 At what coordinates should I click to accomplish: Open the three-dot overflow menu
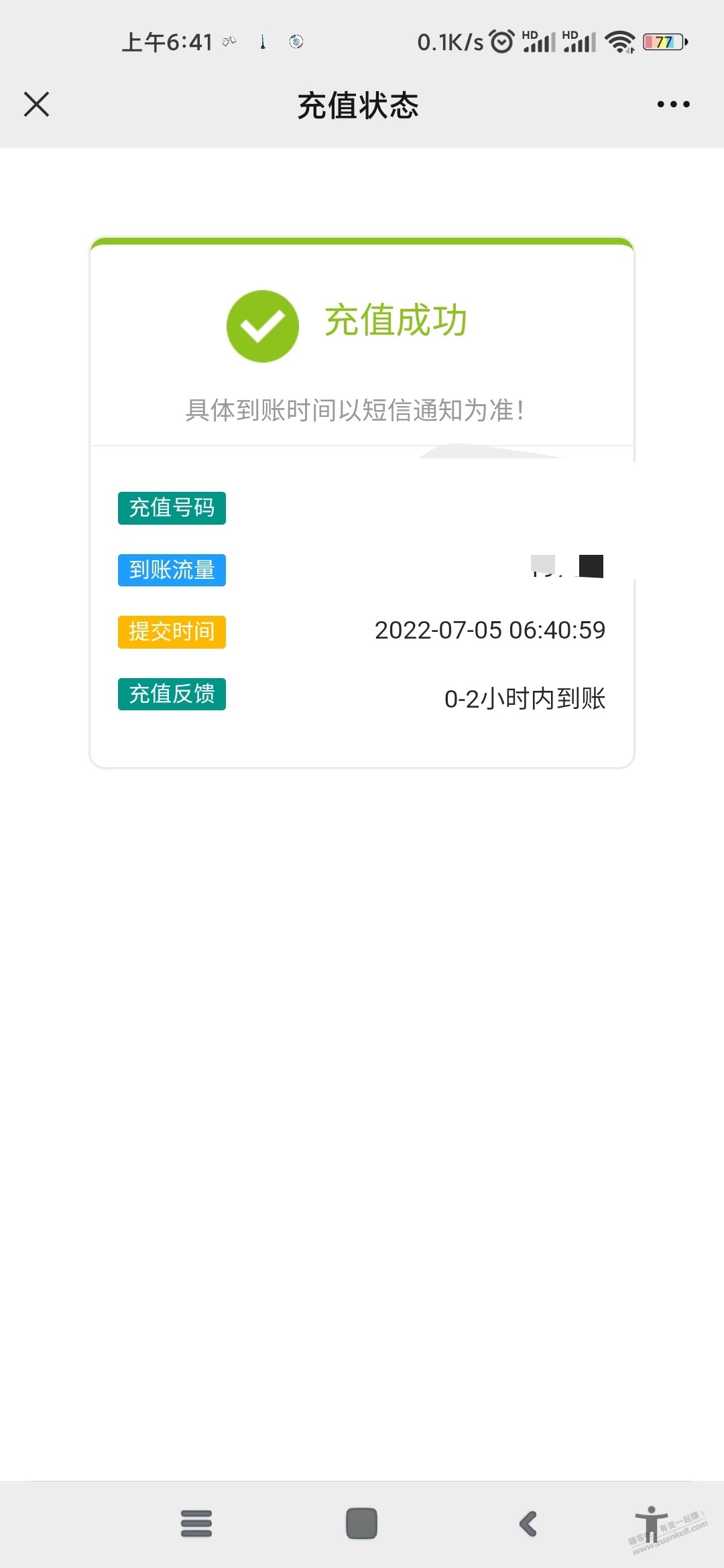click(673, 105)
